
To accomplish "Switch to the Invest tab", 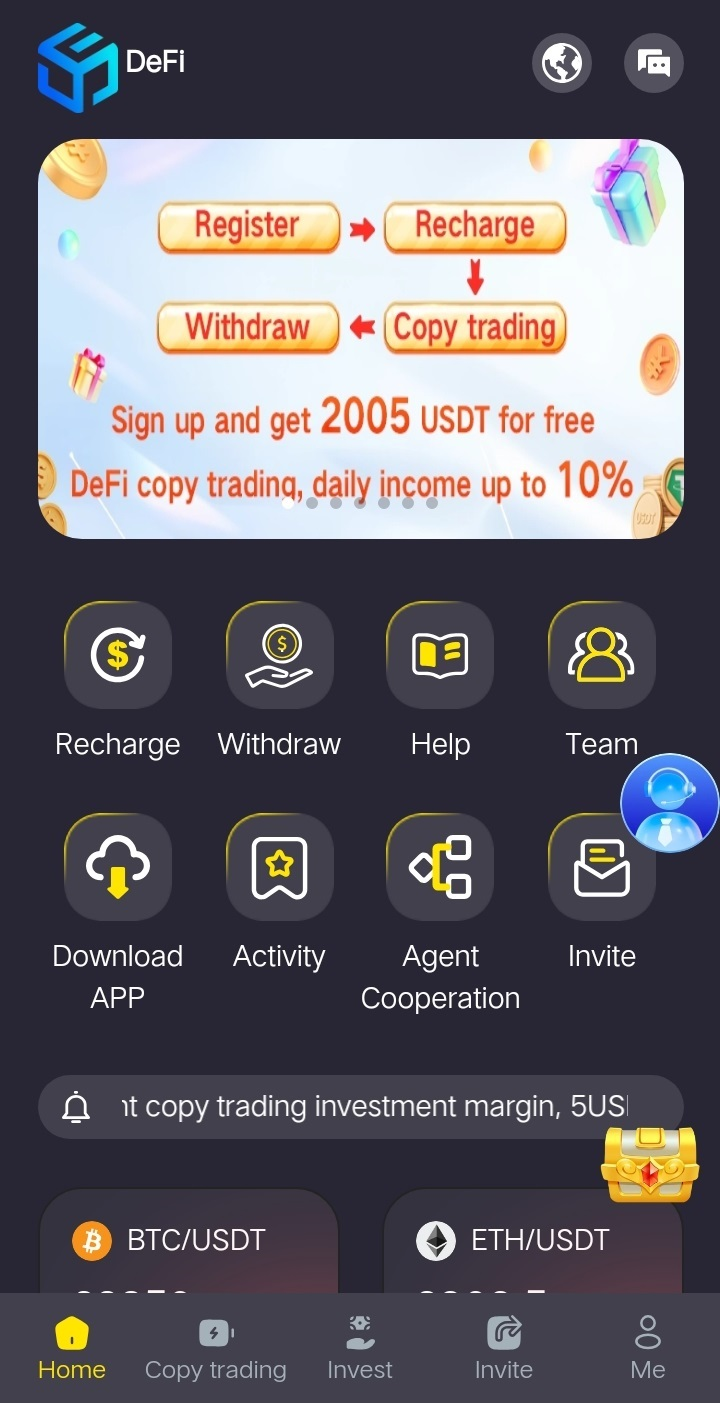I will tap(360, 1349).
